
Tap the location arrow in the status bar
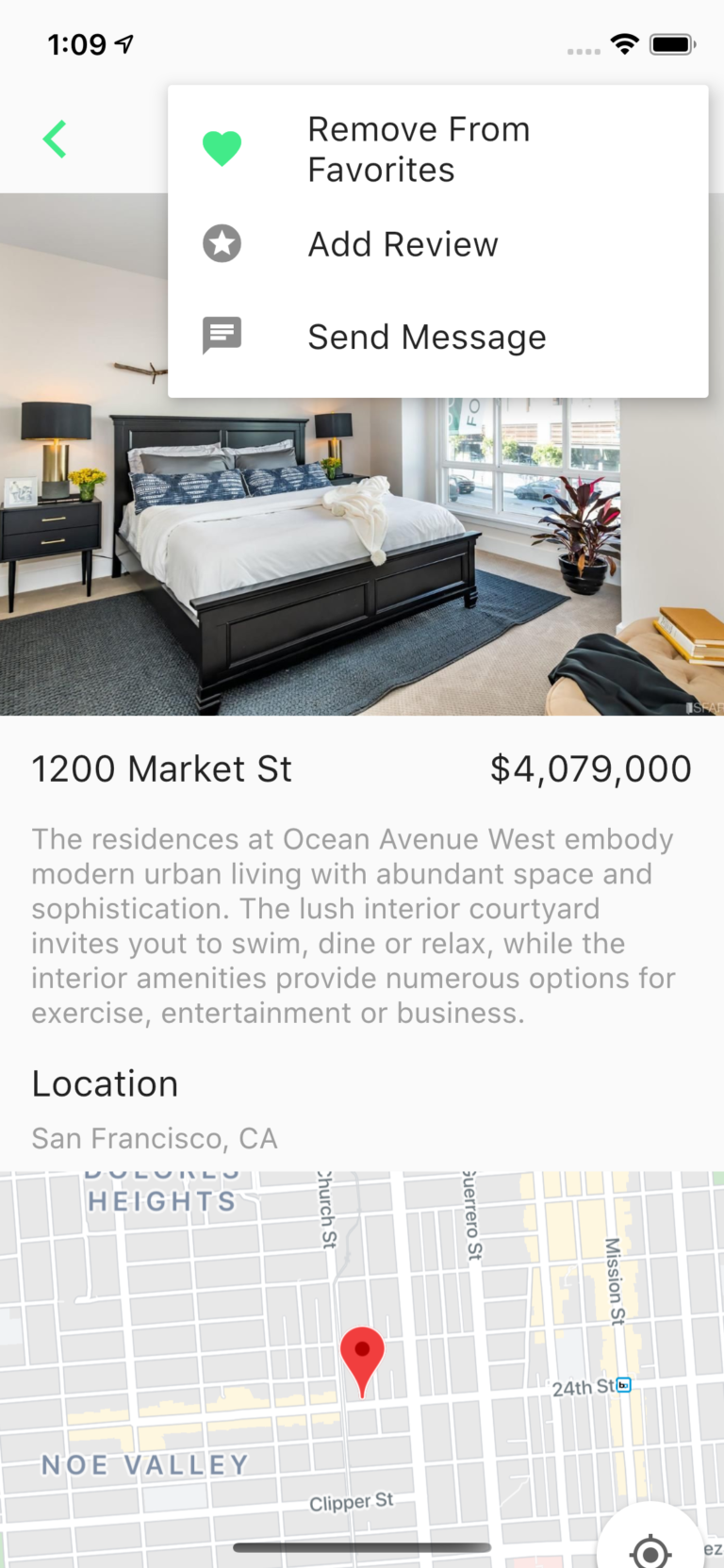(123, 42)
